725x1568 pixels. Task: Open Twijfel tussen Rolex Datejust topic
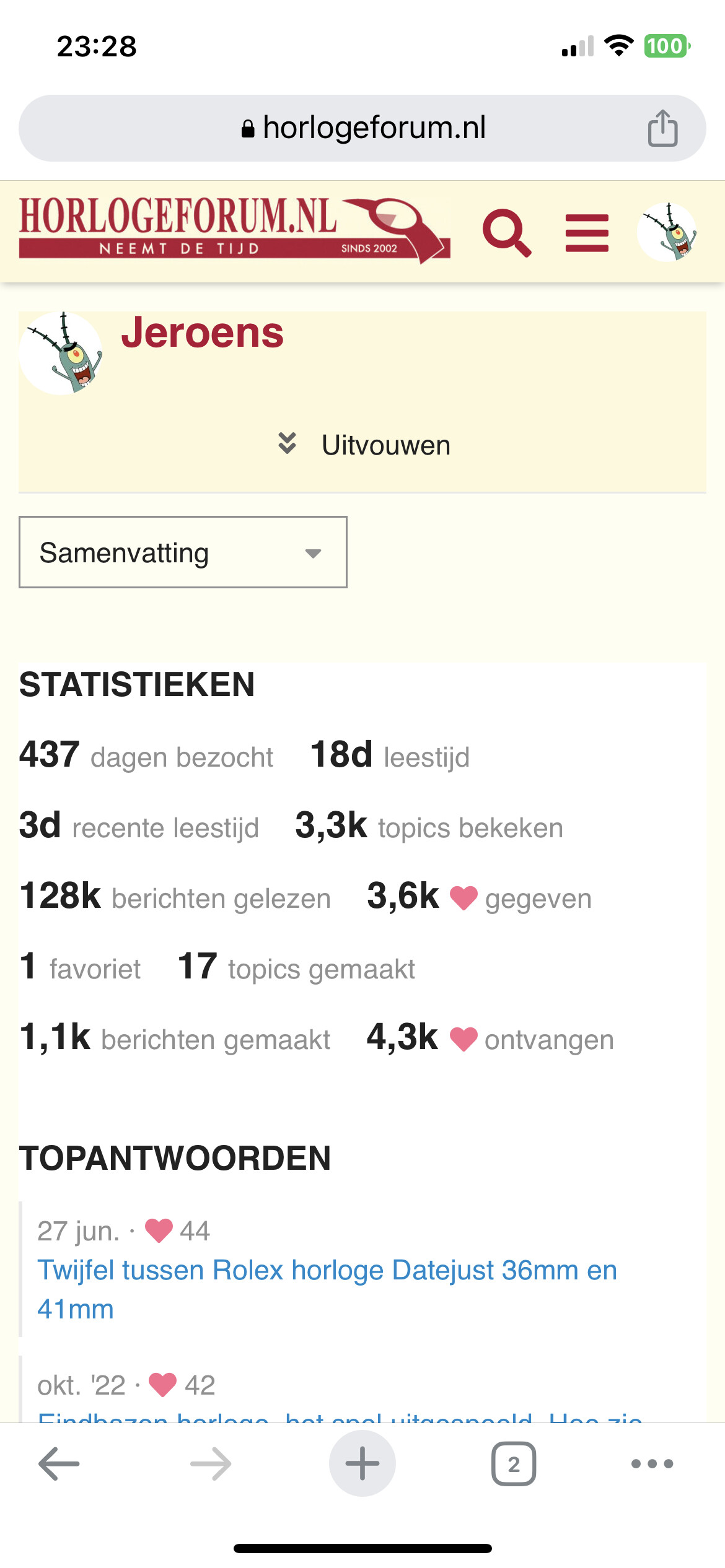click(x=327, y=1289)
